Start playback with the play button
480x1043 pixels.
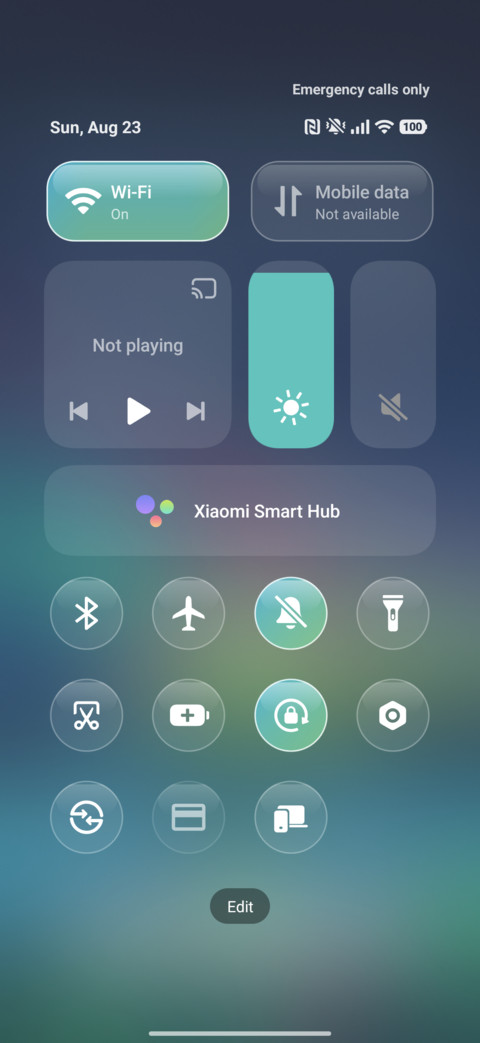(138, 411)
